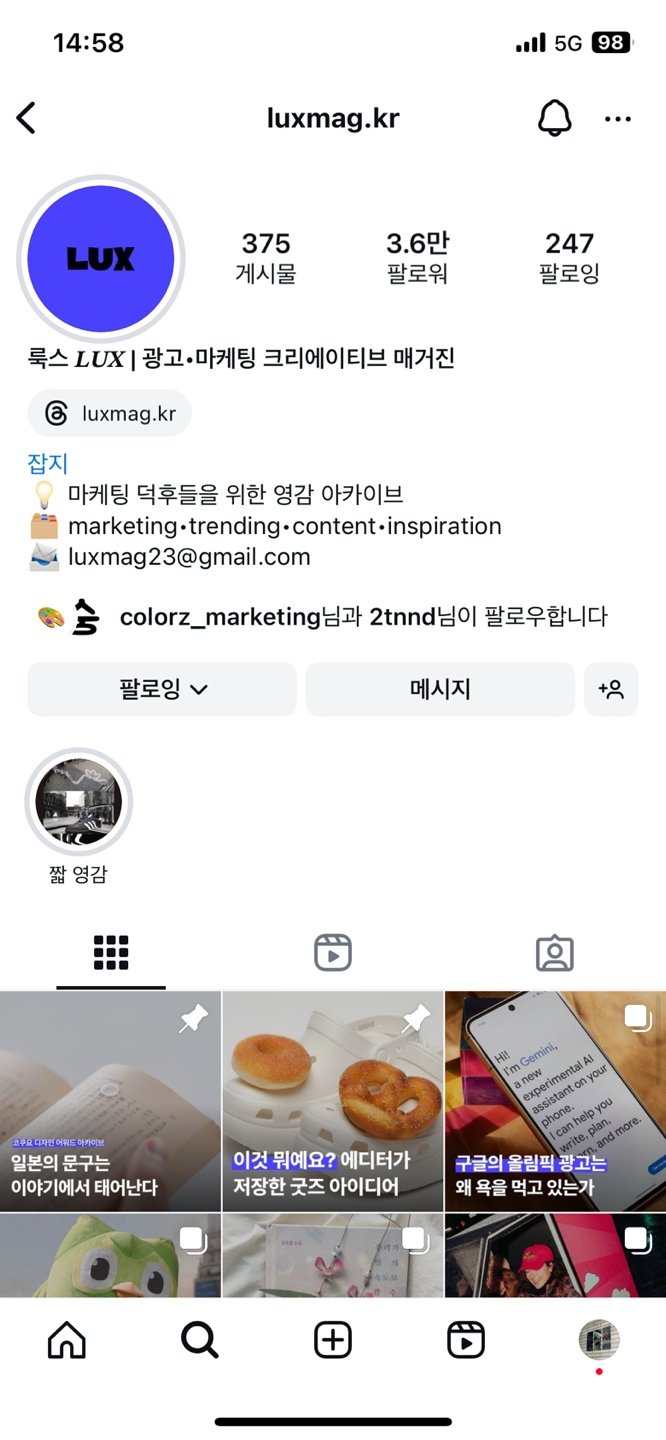Open the 짧 영감 story highlight
This screenshot has width=666, height=1440.
(78, 802)
